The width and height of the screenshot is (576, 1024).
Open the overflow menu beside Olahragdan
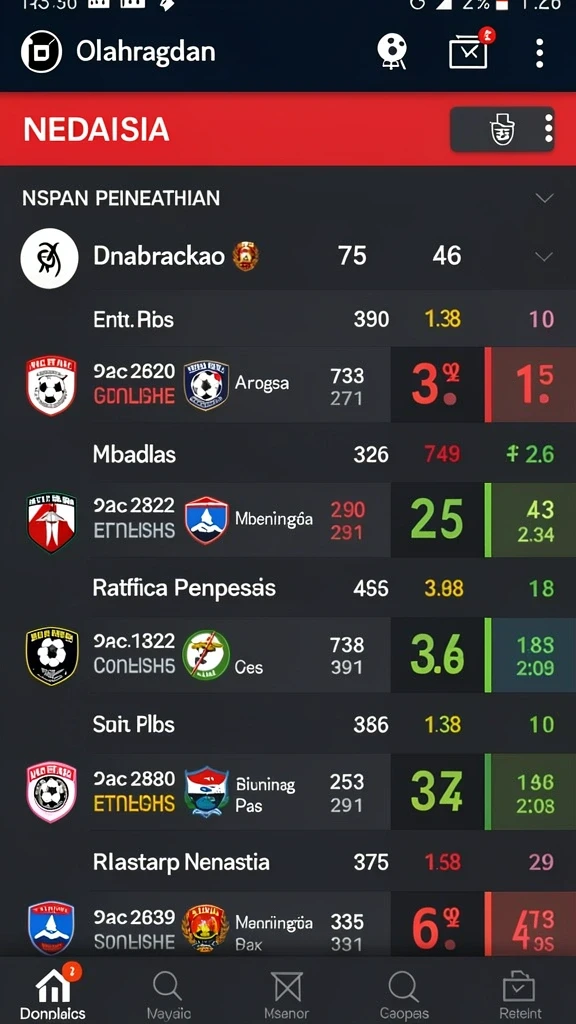[x=539, y=54]
